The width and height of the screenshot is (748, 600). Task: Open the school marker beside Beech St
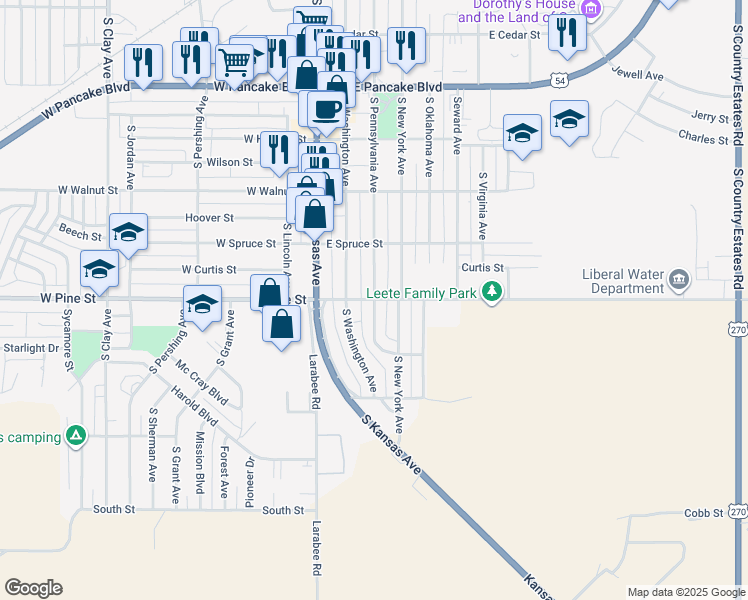point(127,233)
